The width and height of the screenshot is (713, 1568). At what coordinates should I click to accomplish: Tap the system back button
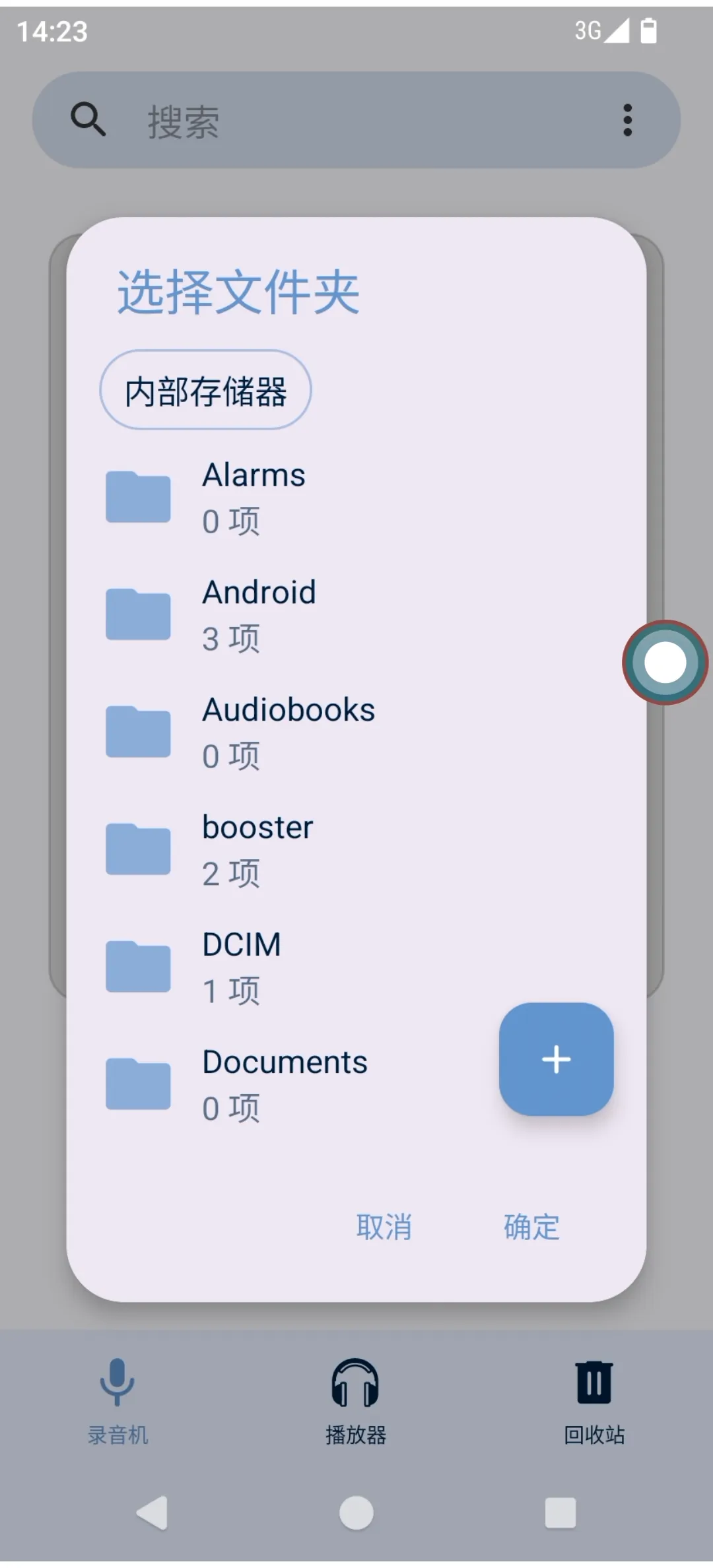tap(153, 1512)
